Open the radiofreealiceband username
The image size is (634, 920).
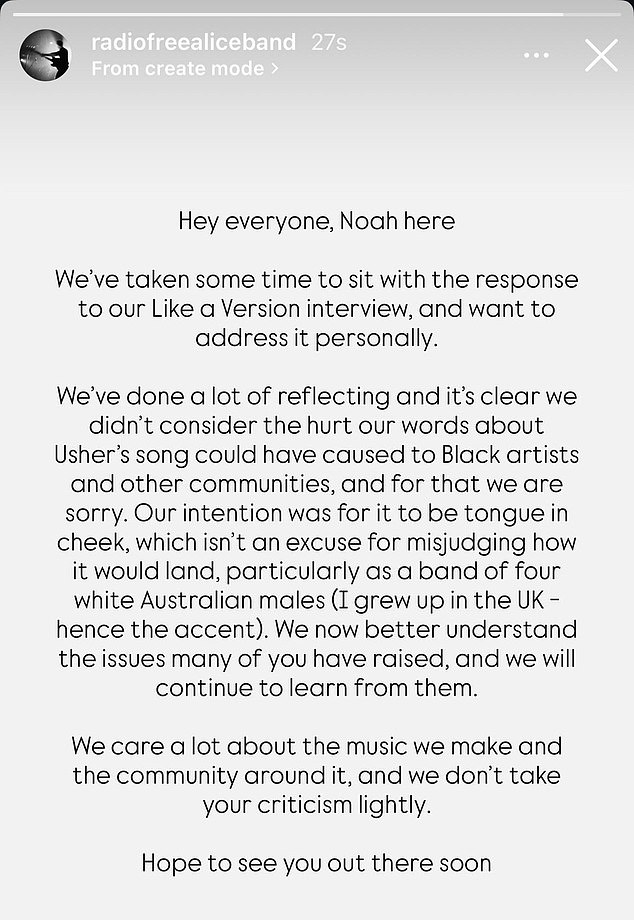(x=193, y=42)
